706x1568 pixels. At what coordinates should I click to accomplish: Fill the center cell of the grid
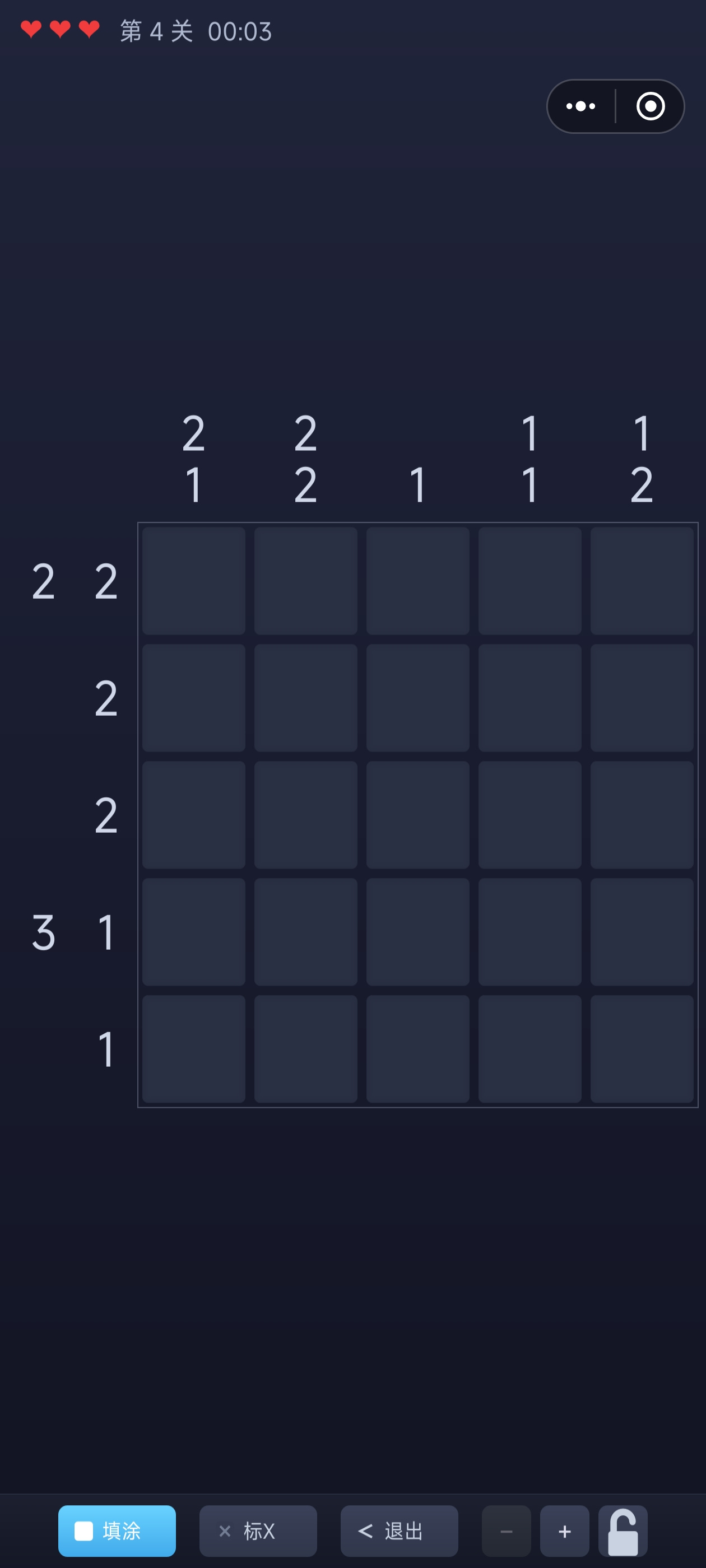[418, 814]
